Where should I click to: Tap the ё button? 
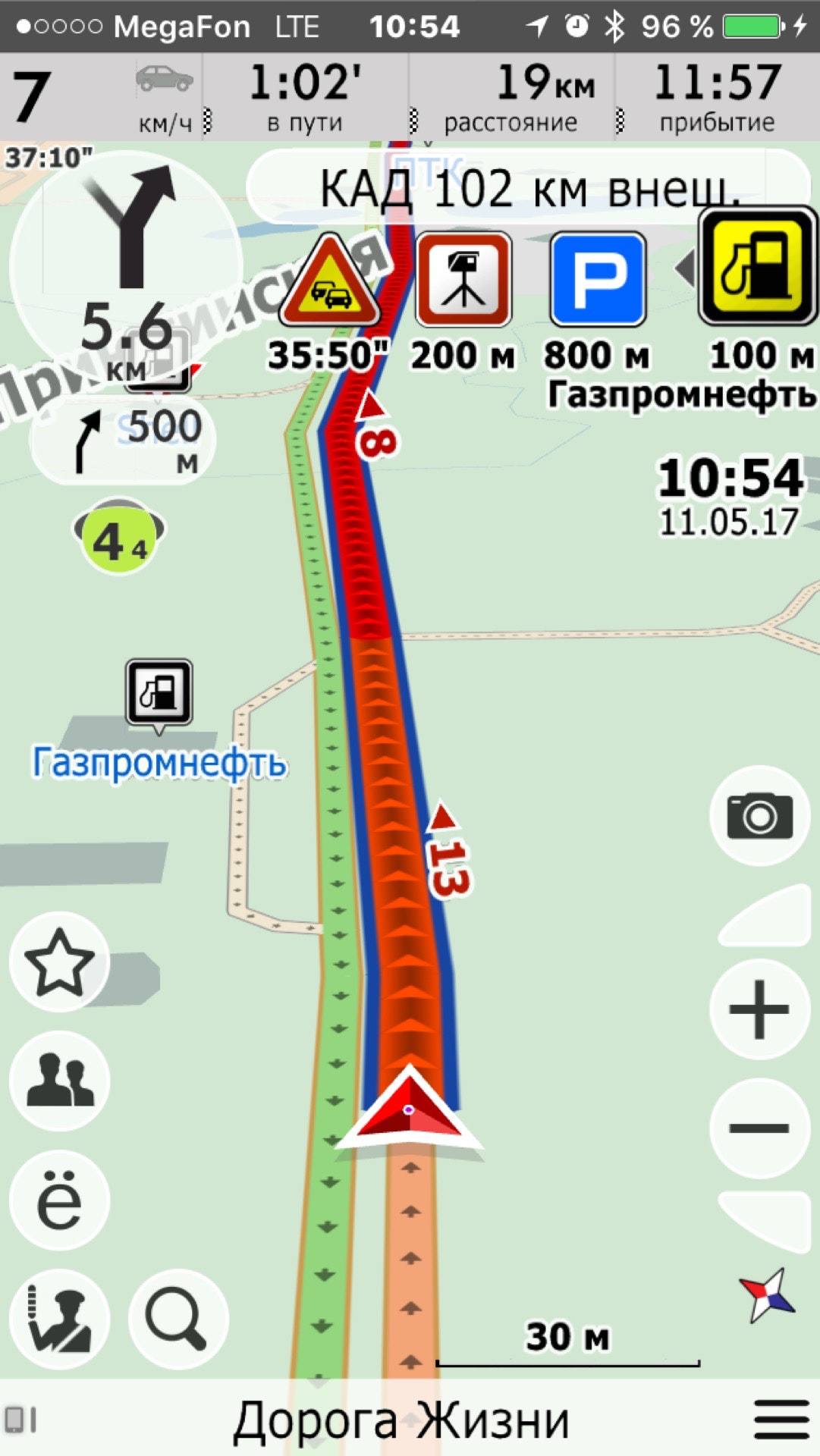(x=59, y=1200)
